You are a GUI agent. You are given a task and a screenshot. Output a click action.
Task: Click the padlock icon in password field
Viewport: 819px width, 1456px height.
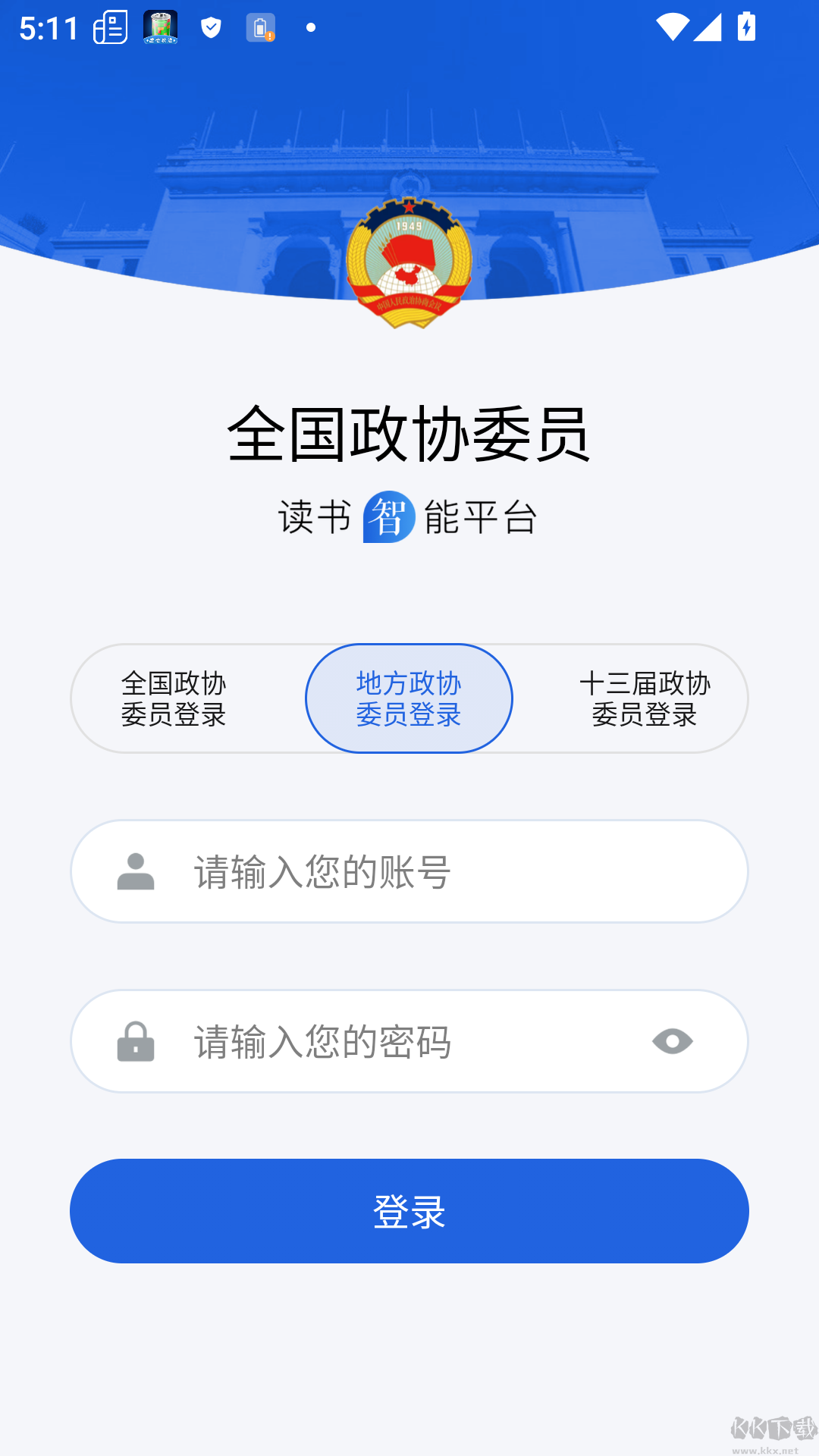point(136,1040)
